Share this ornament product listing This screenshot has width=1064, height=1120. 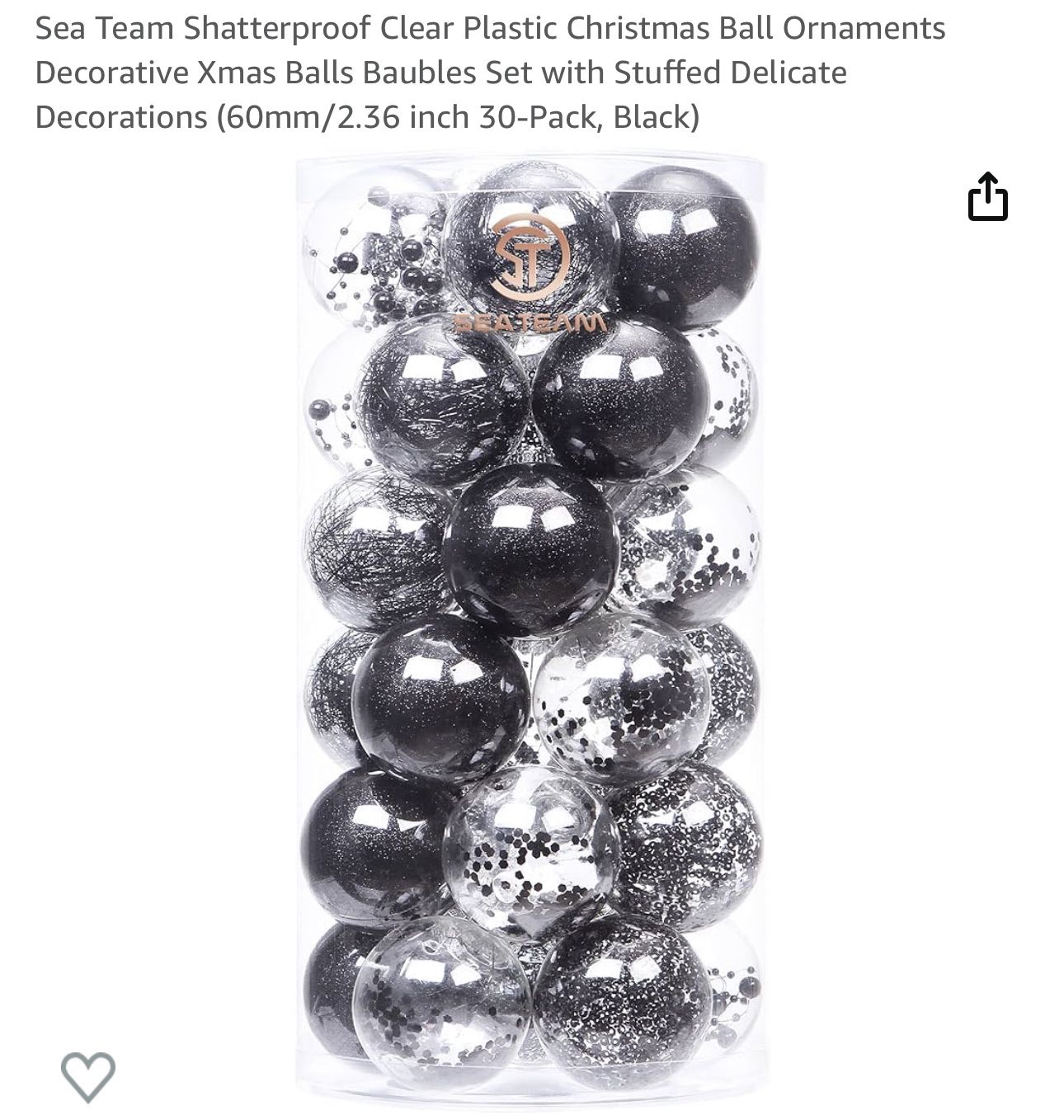click(987, 197)
